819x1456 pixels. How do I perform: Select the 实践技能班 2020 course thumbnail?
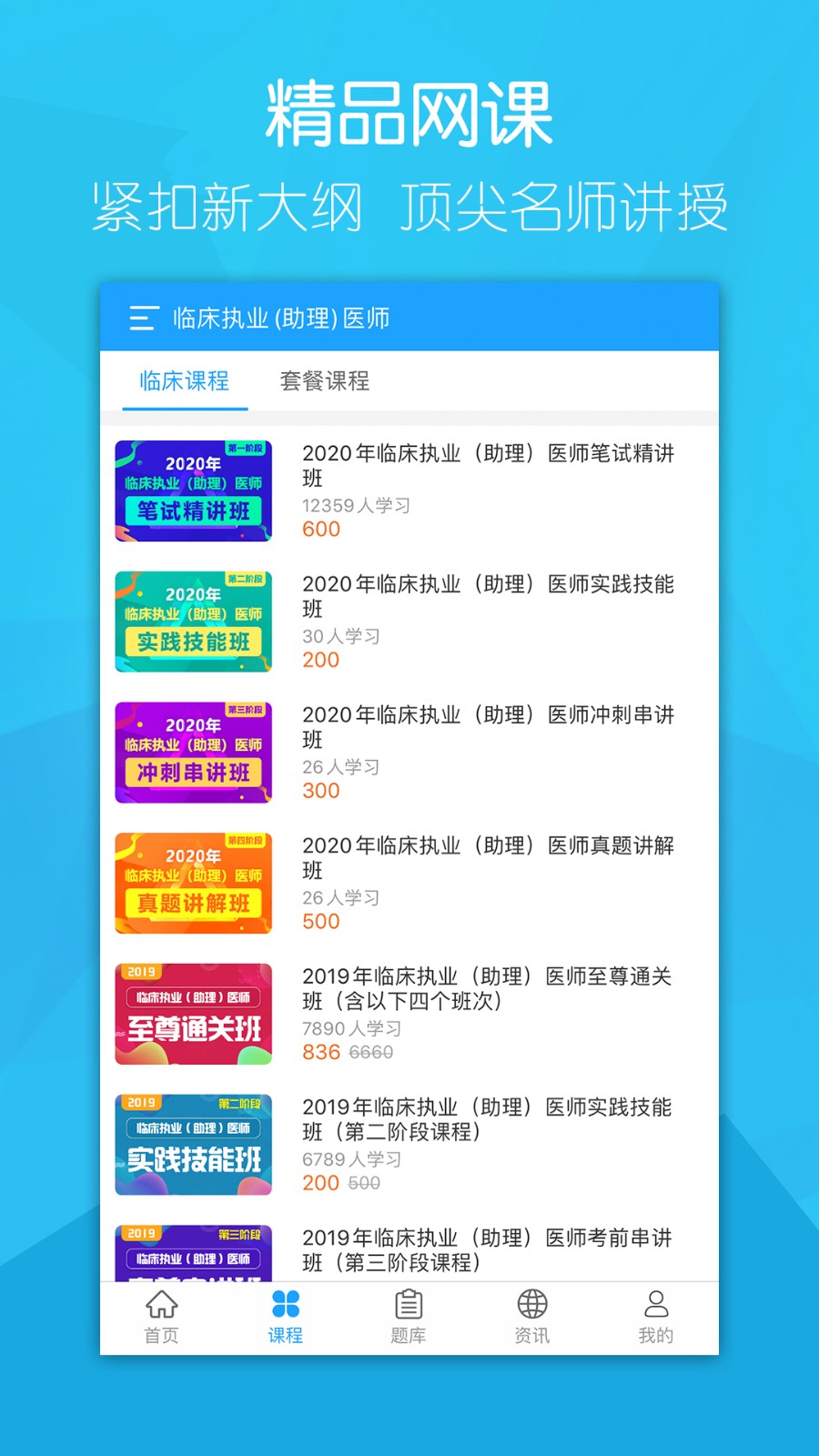pos(192,622)
